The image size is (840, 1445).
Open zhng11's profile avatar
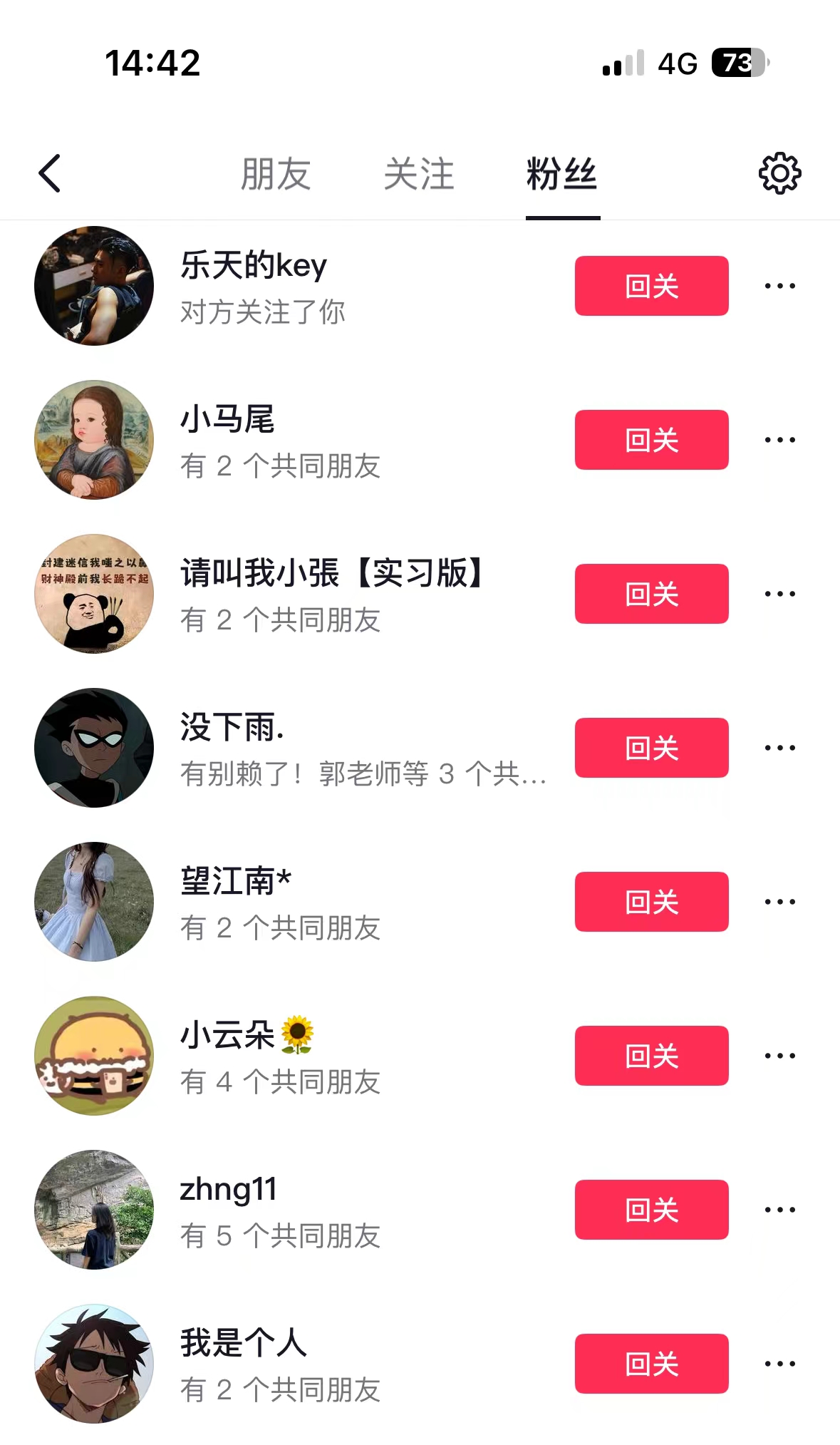pyautogui.click(x=93, y=1210)
